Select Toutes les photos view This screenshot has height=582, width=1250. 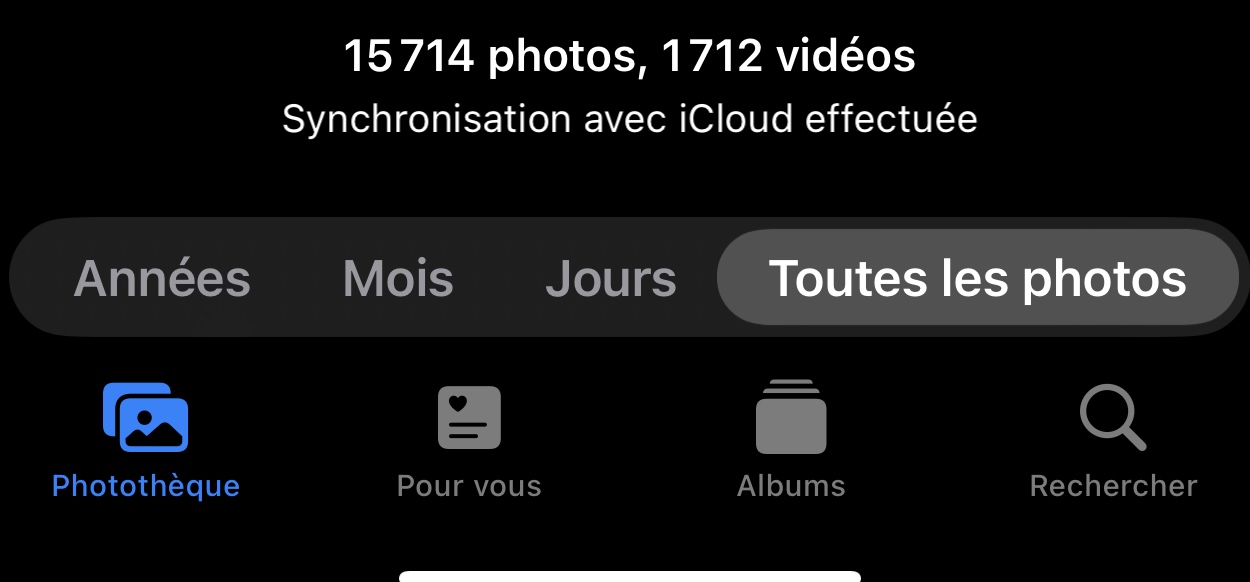(977, 278)
